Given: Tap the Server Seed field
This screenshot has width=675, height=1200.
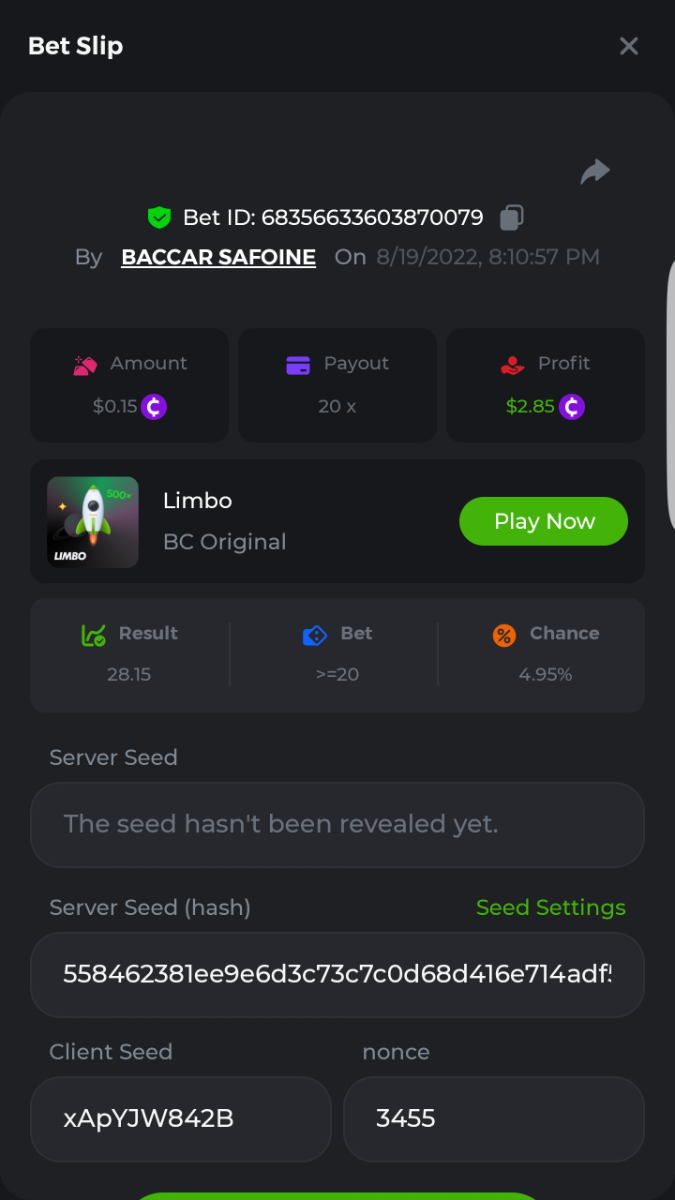Looking at the screenshot, I should tap(337, 824).
